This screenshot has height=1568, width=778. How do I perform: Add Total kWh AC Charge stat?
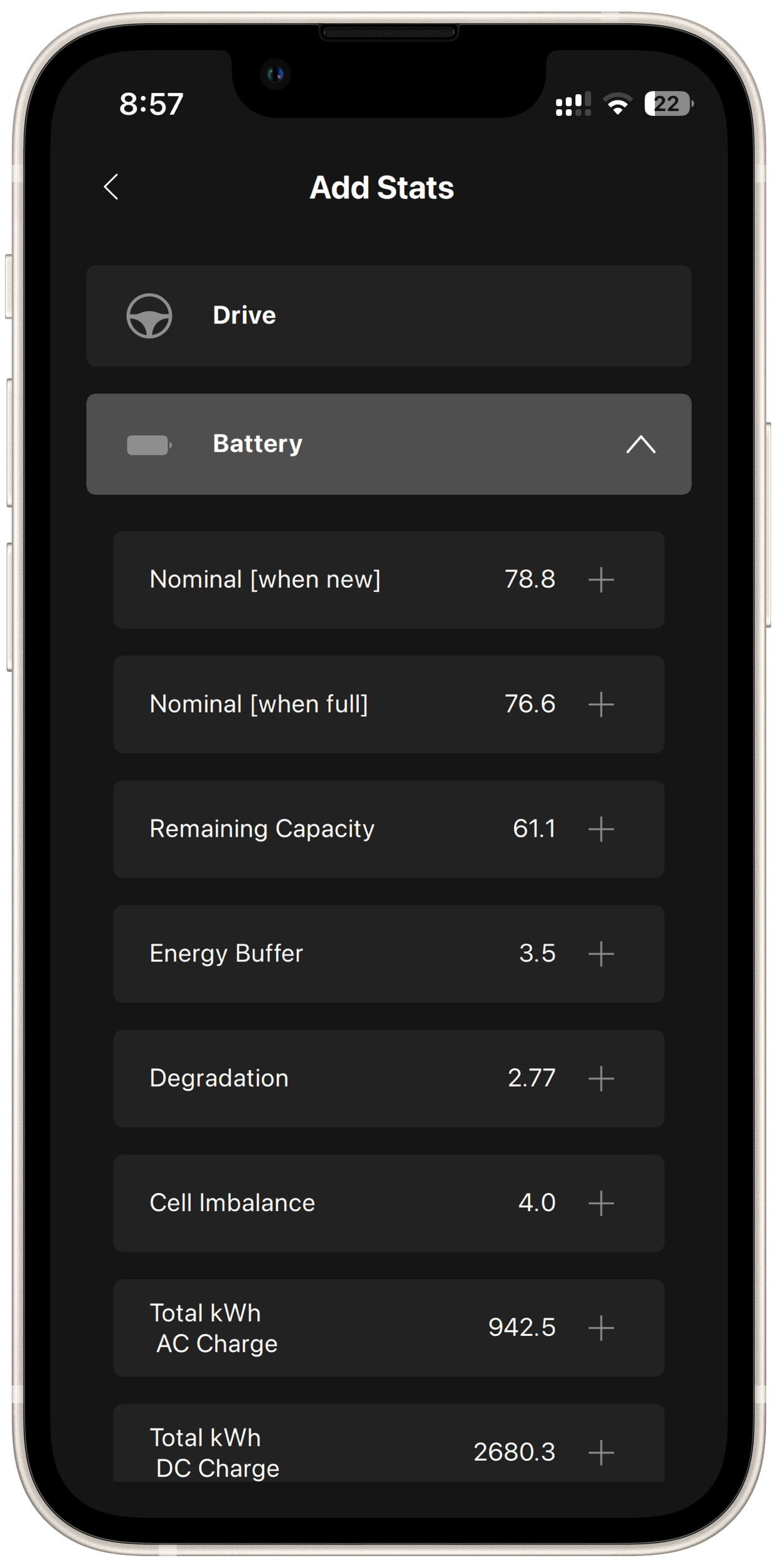pos(600,1328)
